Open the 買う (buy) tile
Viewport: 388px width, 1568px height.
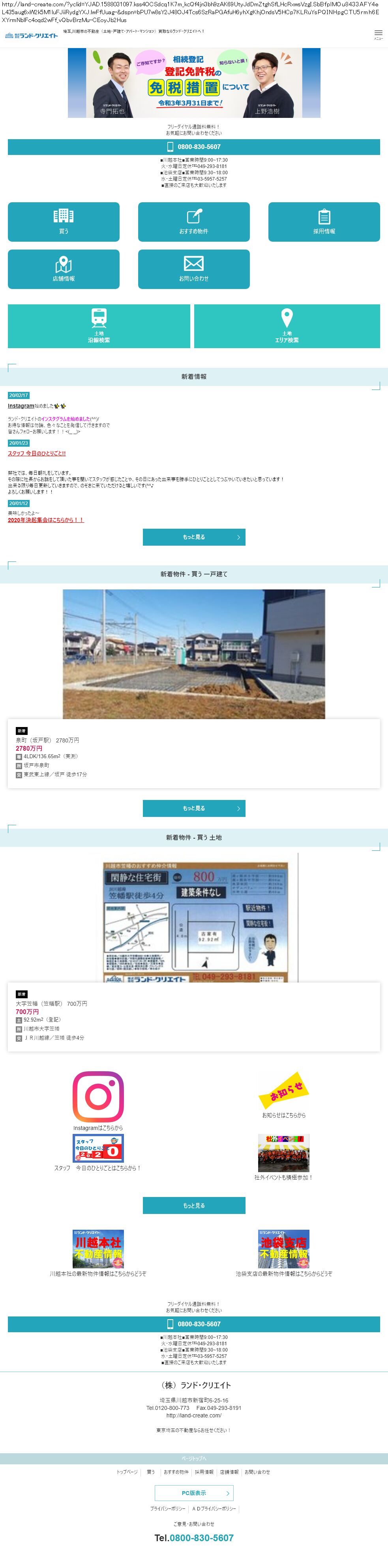(63, 222)
